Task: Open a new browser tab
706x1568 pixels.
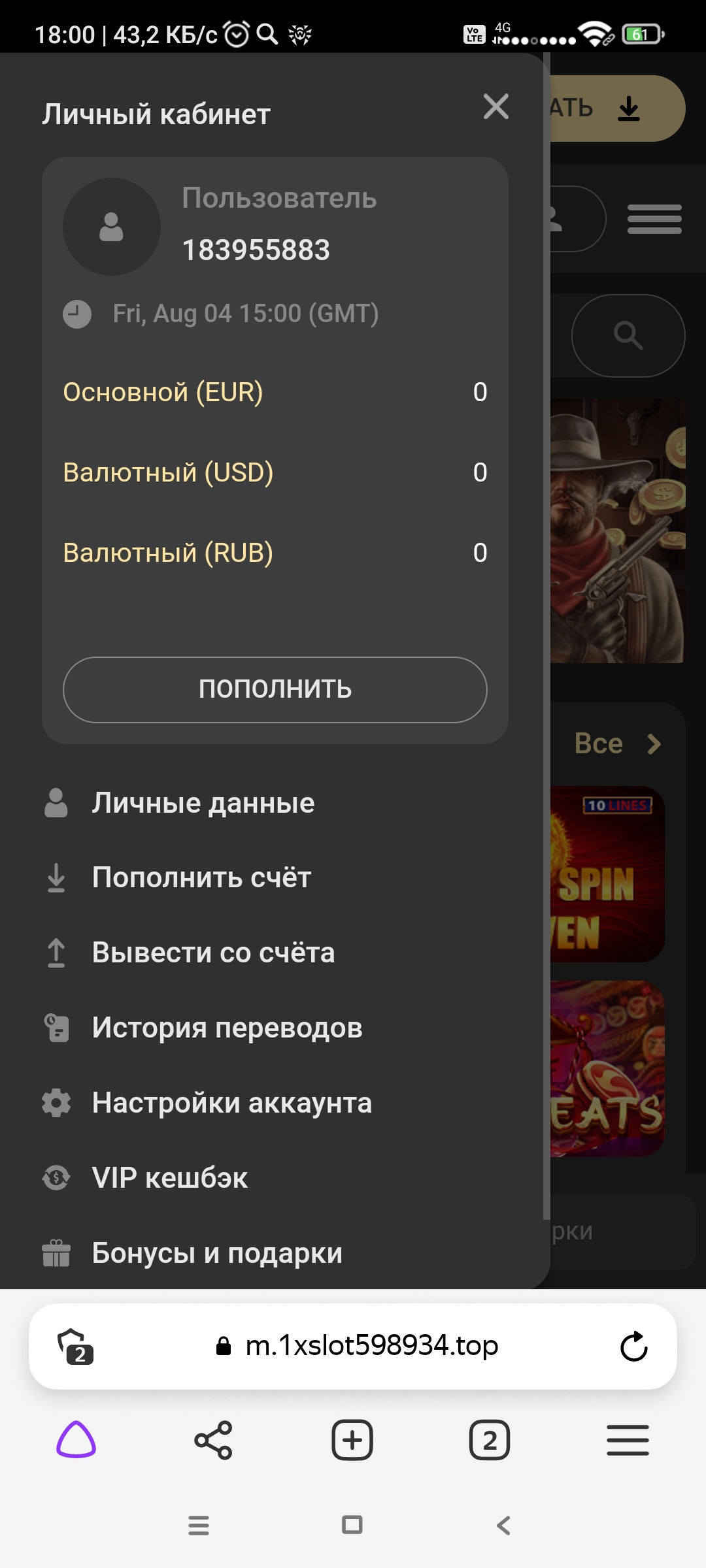Action: (x=352, y=1440)
